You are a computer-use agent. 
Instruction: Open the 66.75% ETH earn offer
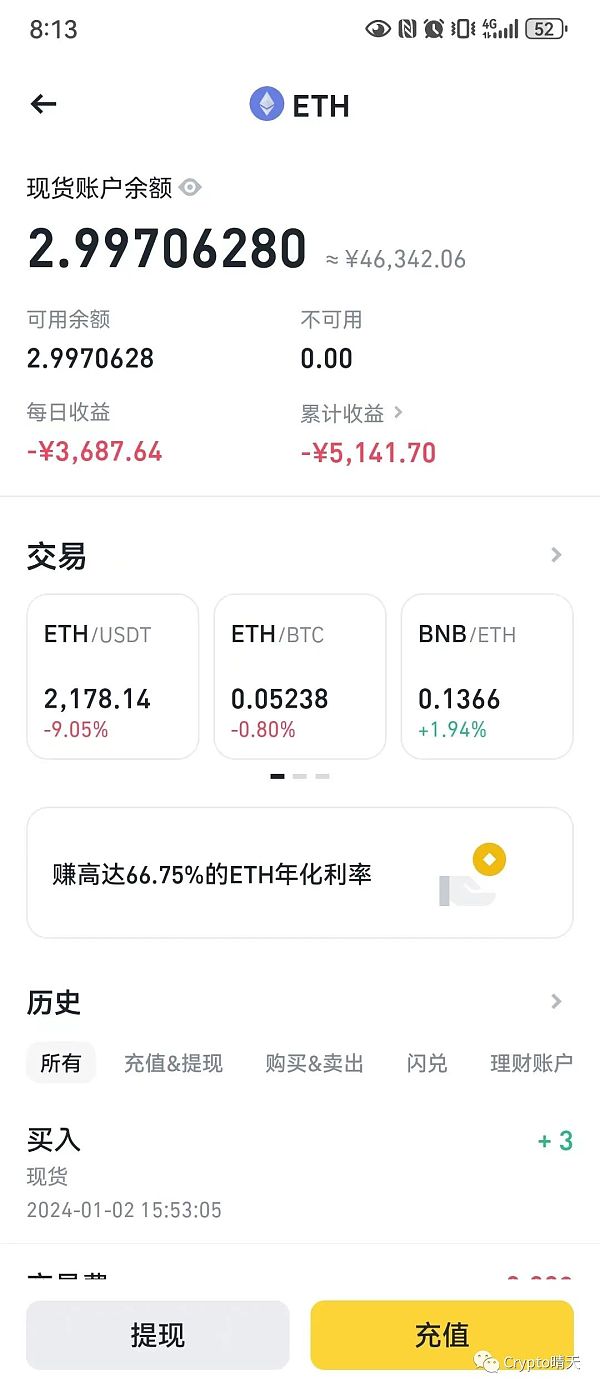click(299, 873)
